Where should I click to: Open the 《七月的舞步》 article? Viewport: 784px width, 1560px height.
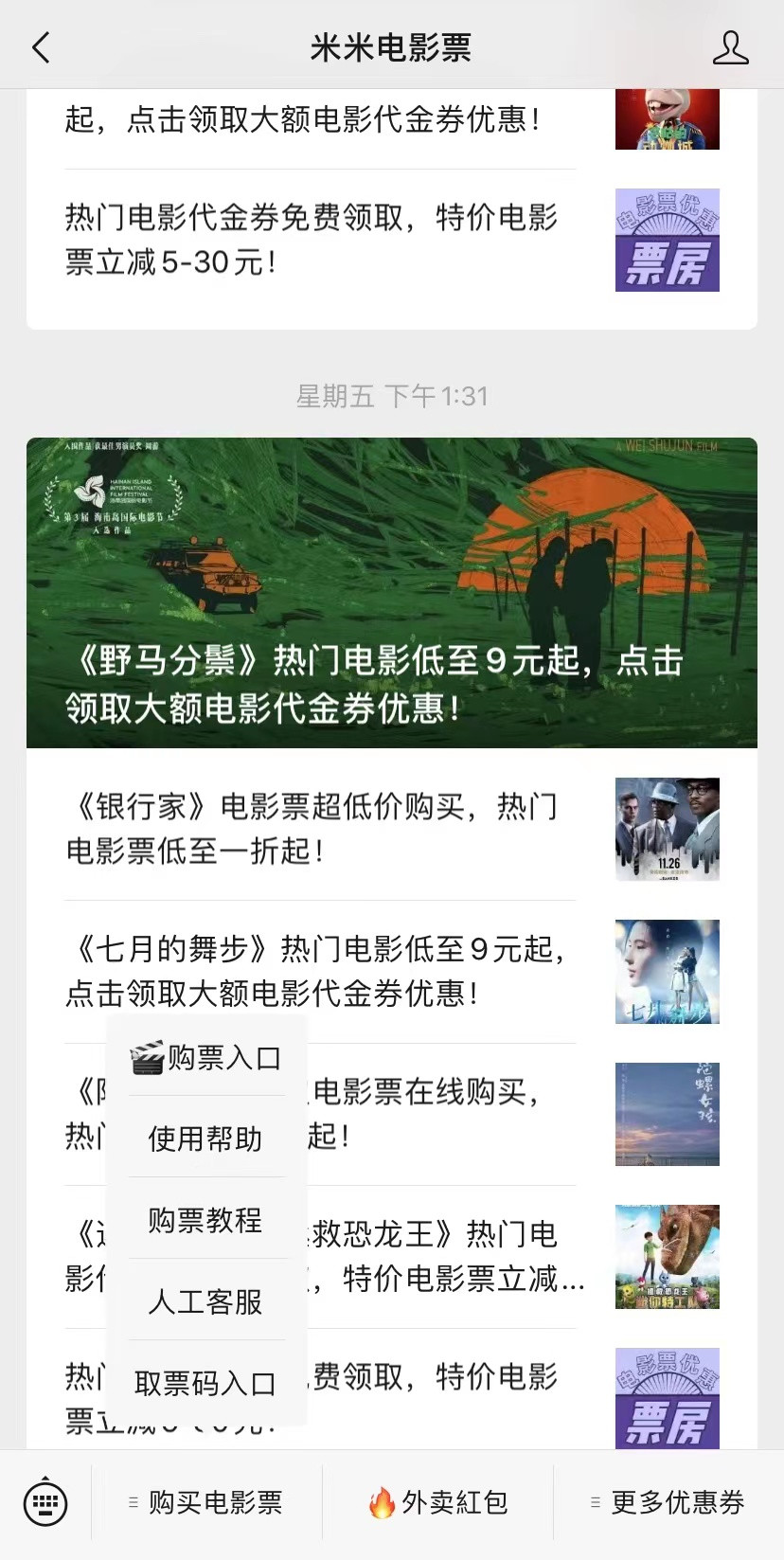tap(322, 971)
